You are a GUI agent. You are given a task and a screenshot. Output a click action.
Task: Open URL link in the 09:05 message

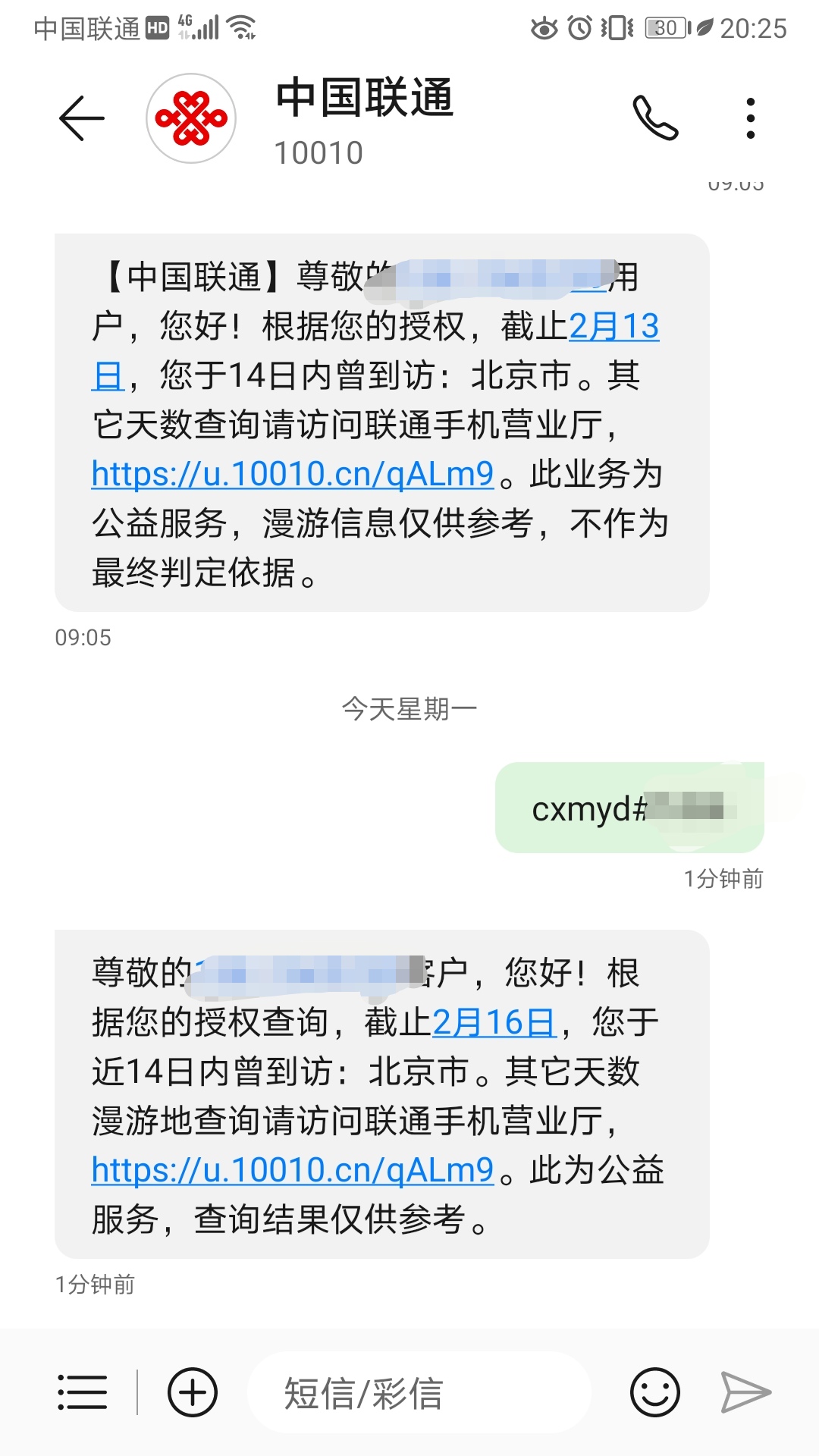(x=293, y=474)
